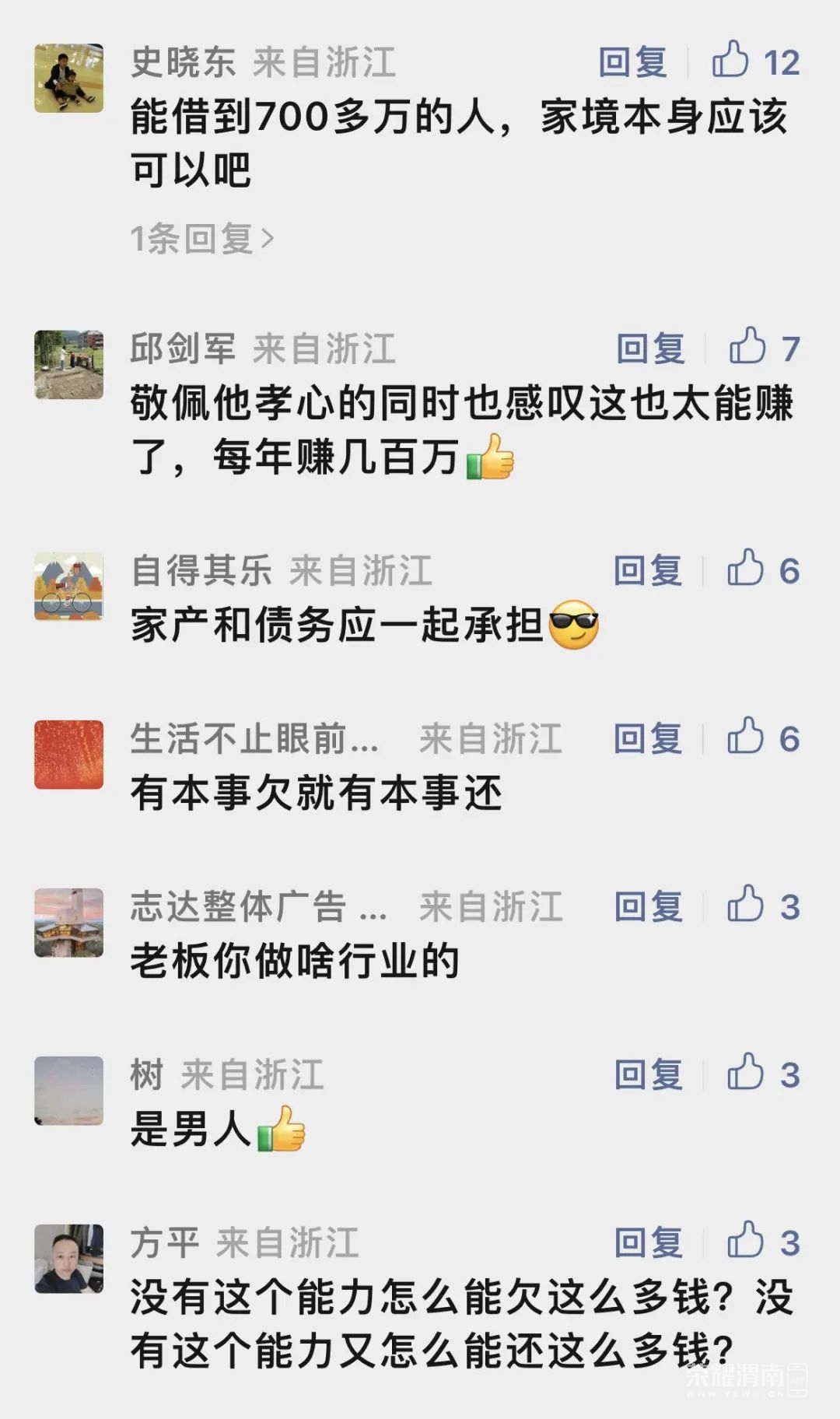Like the comment 有本事欠就有本事还
The image size is (840, 1419).
click(745, 737)
